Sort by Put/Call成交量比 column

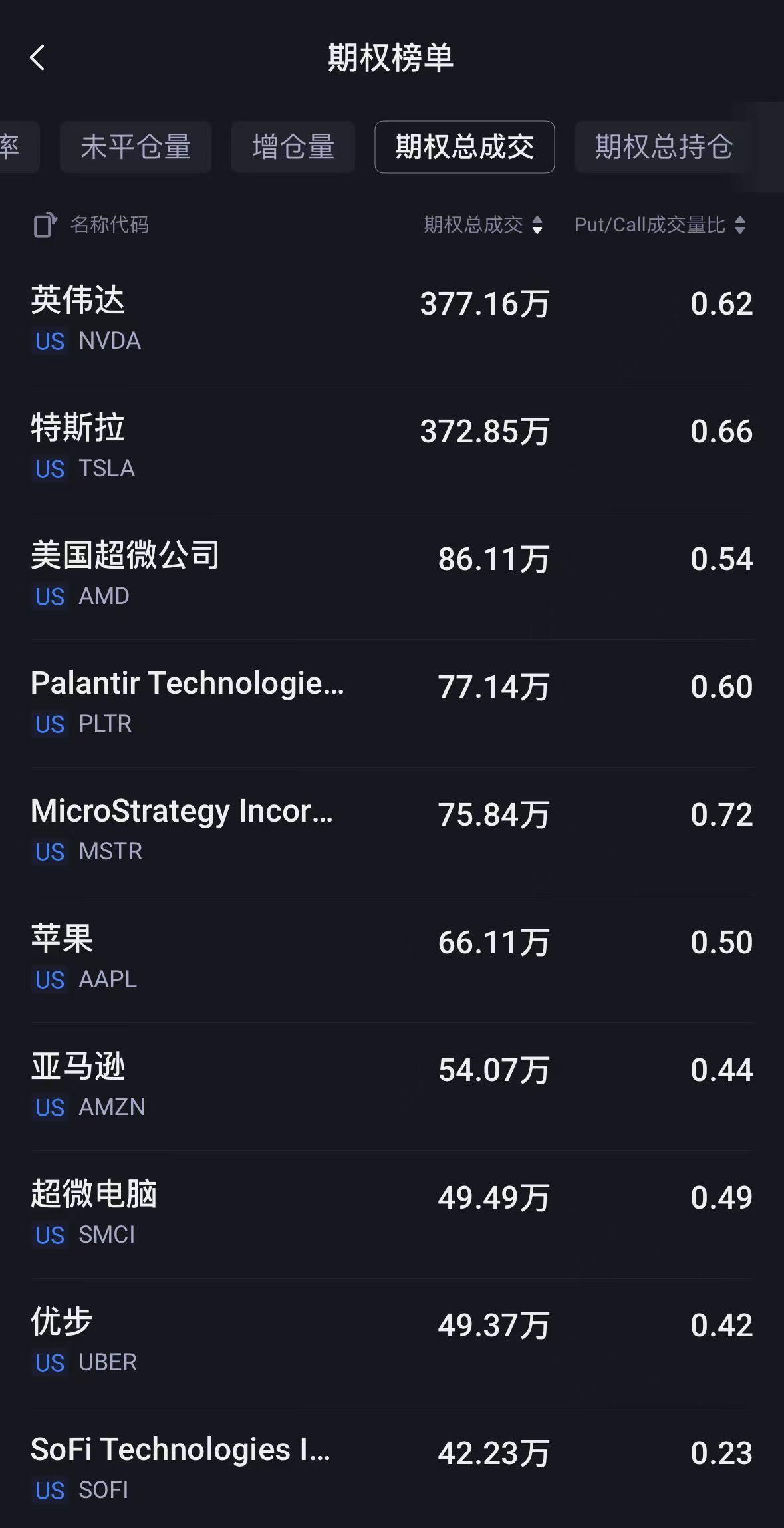[x=660, y=225]
